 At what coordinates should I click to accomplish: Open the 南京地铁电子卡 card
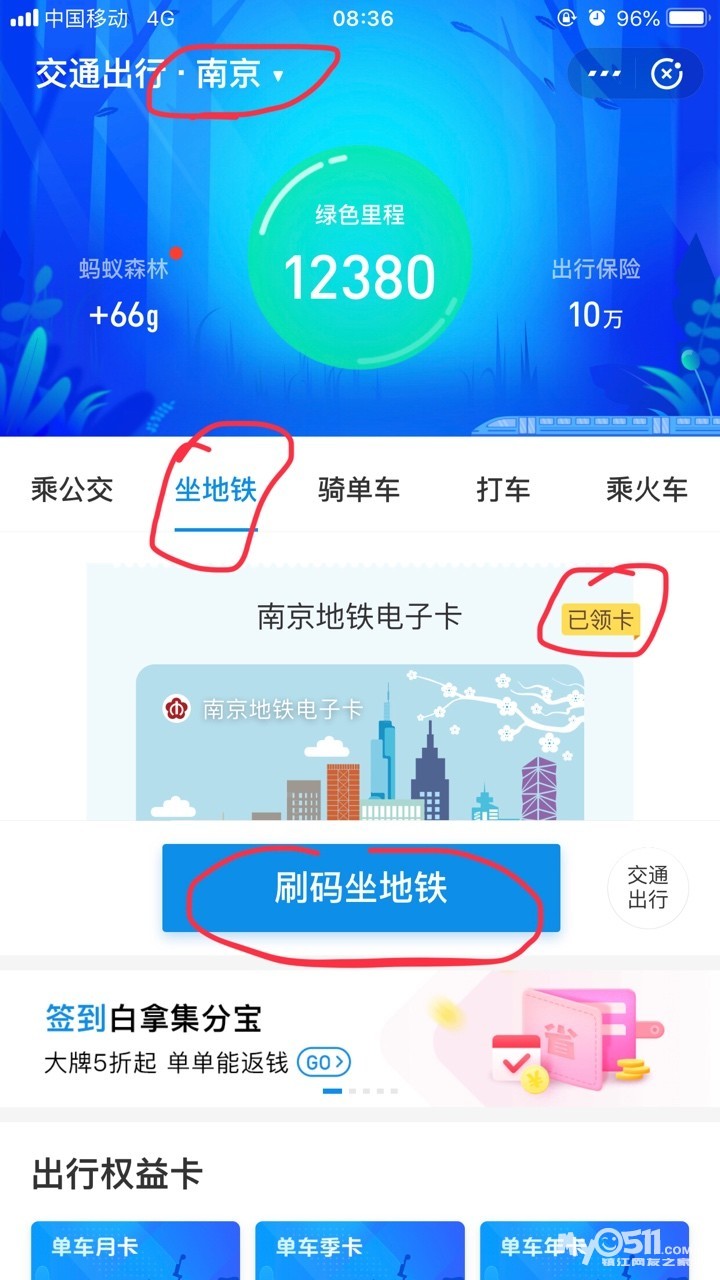[x=360, y=740]
